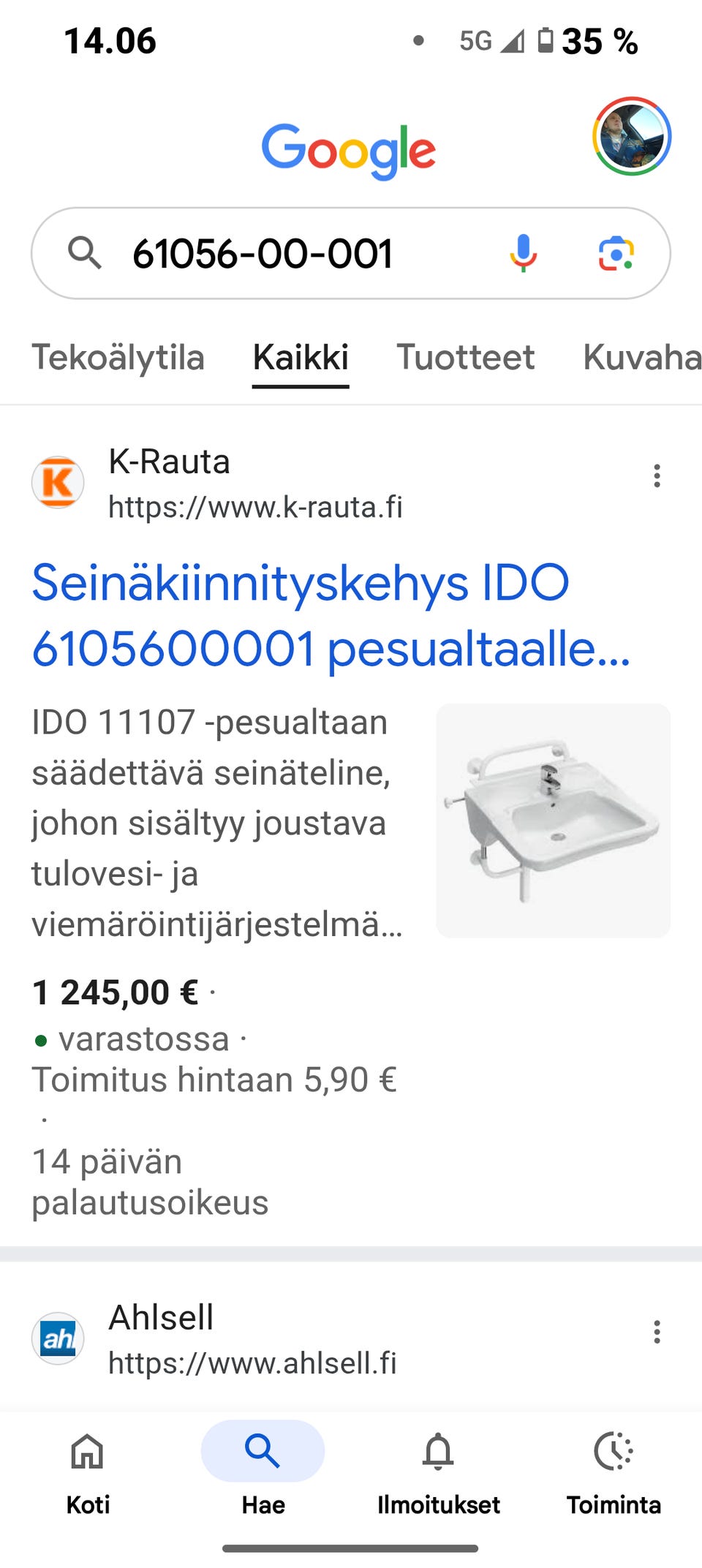Open the three-dot menu on Ahlsell result
The height and width of the screenshot is (1568, 702).
[x=657, y=1333]
